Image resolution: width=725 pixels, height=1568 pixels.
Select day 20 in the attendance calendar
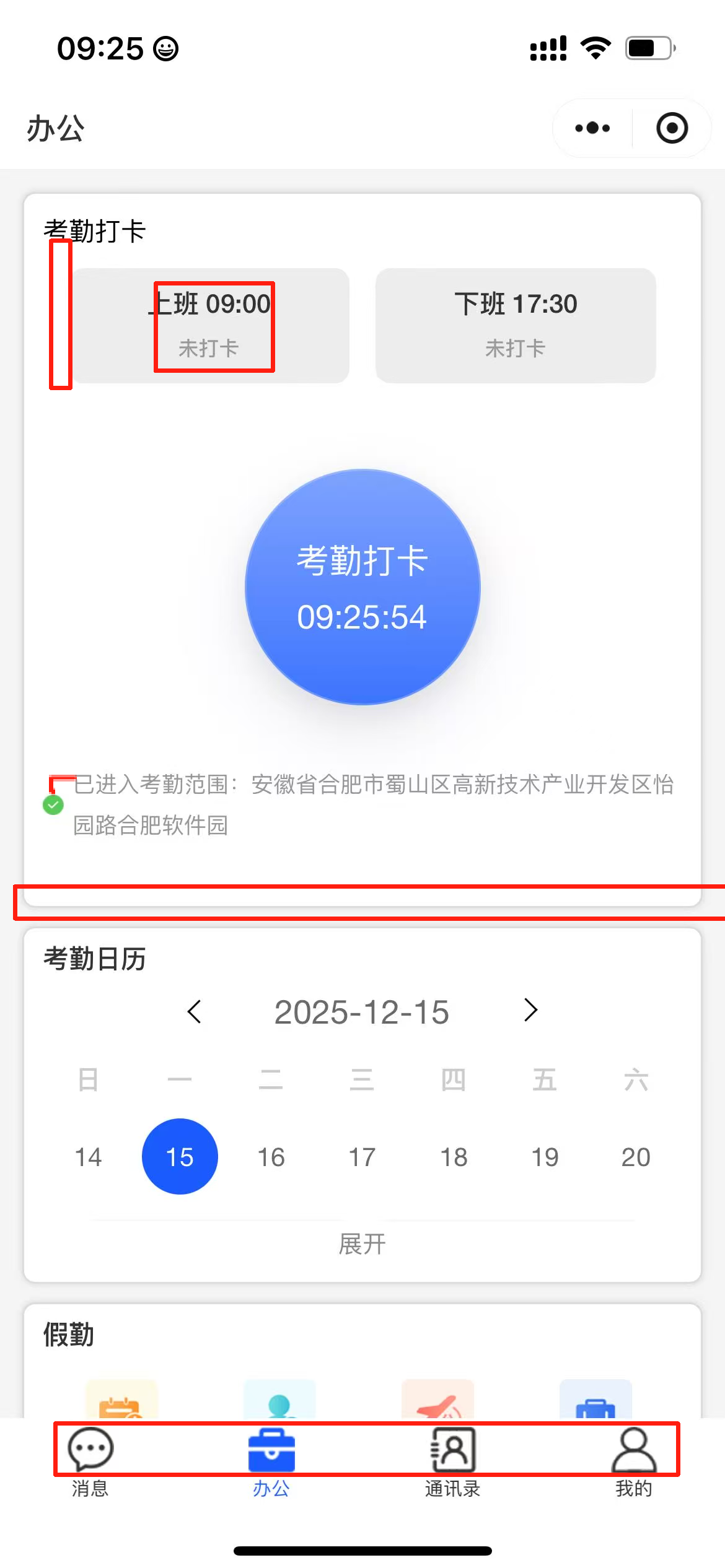pos(636,1157)
